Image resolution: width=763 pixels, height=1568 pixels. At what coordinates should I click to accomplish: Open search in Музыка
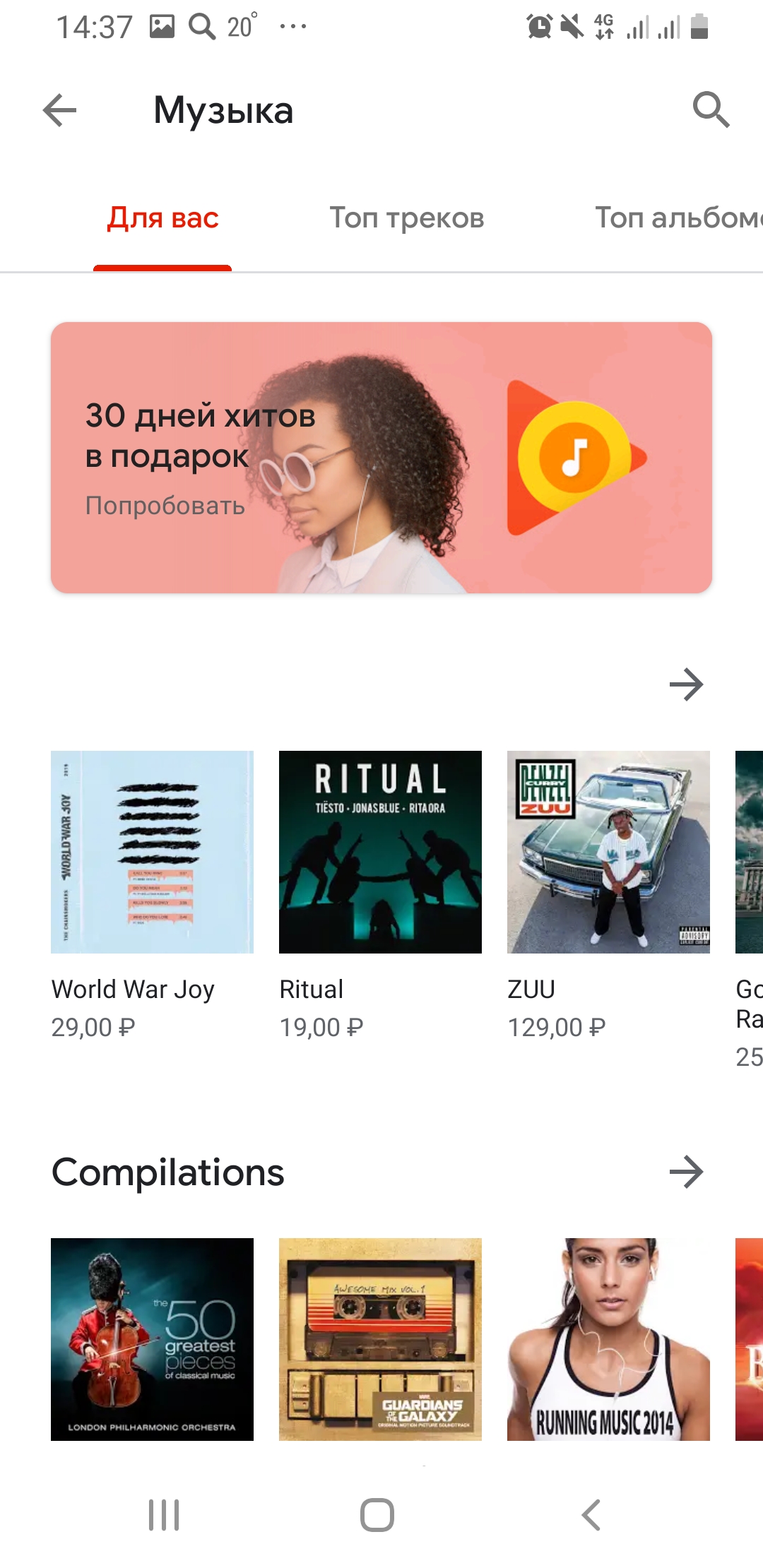[x=710, y=109]
